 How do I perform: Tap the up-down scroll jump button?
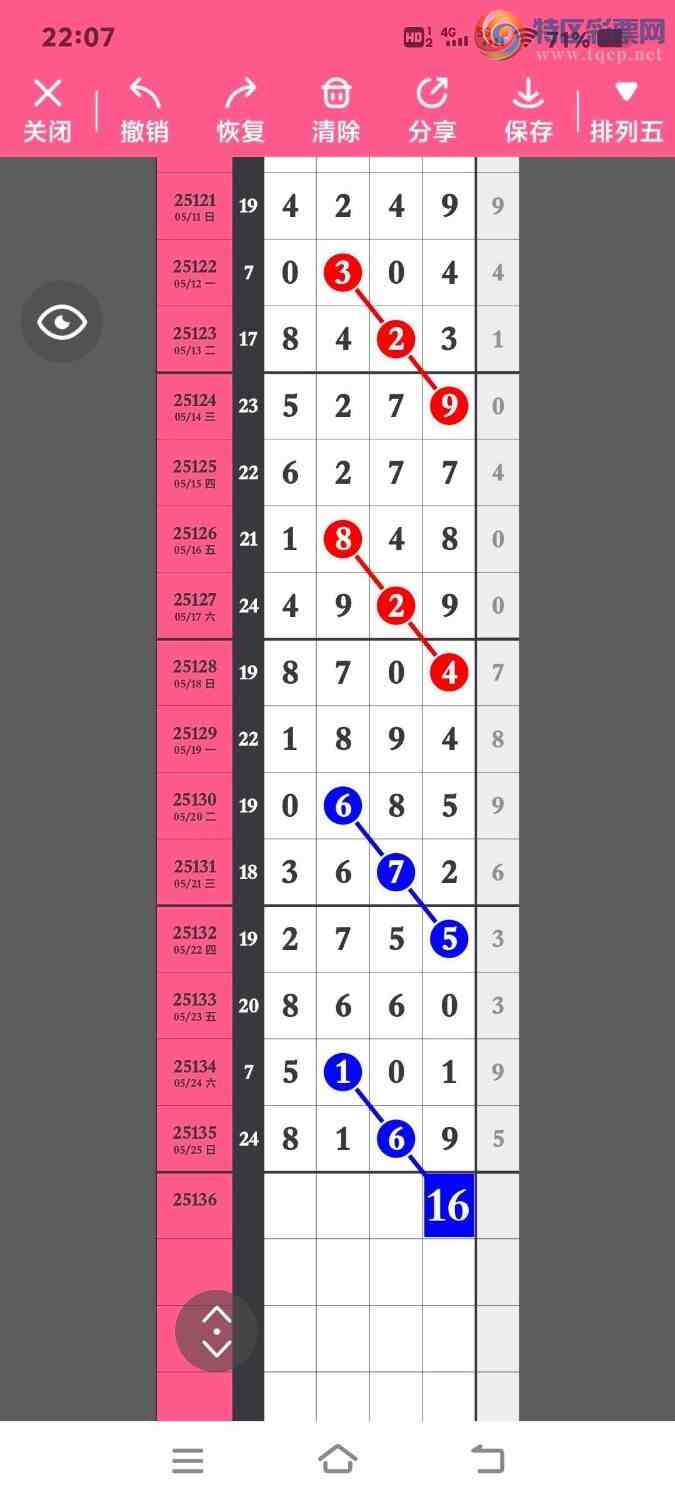coord(216,1331)
